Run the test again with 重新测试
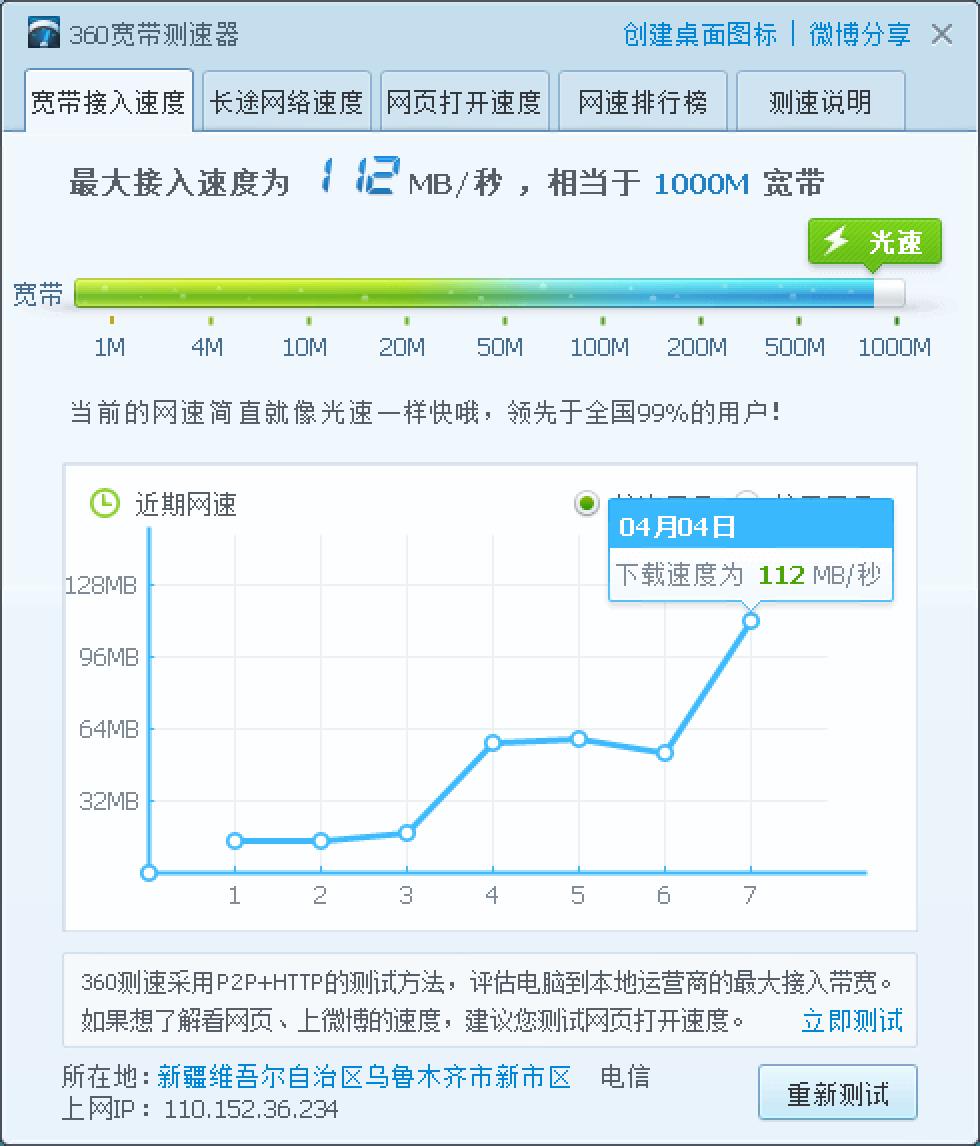 pos(837,1093)
